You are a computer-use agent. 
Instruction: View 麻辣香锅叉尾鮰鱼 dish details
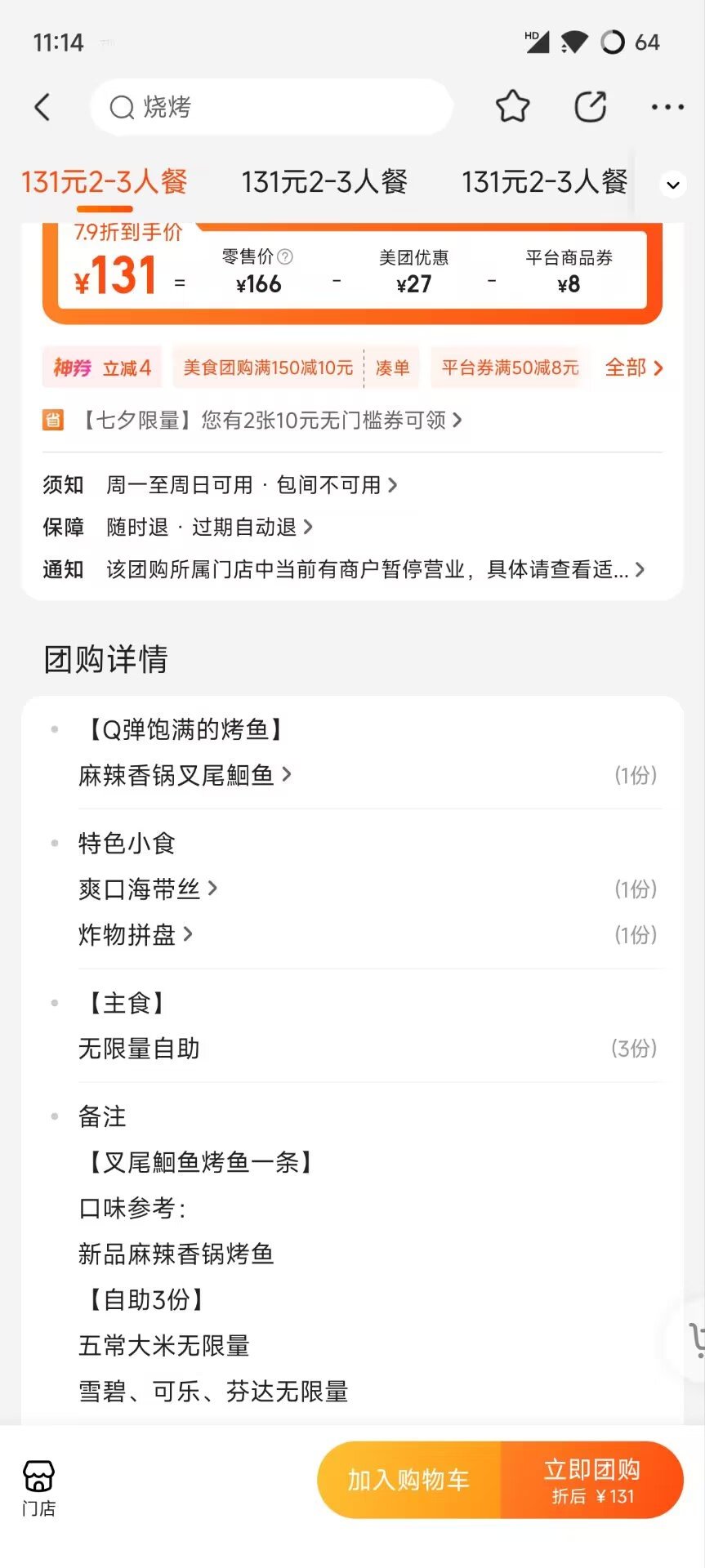pyautogui.click(x=185, y=775)
